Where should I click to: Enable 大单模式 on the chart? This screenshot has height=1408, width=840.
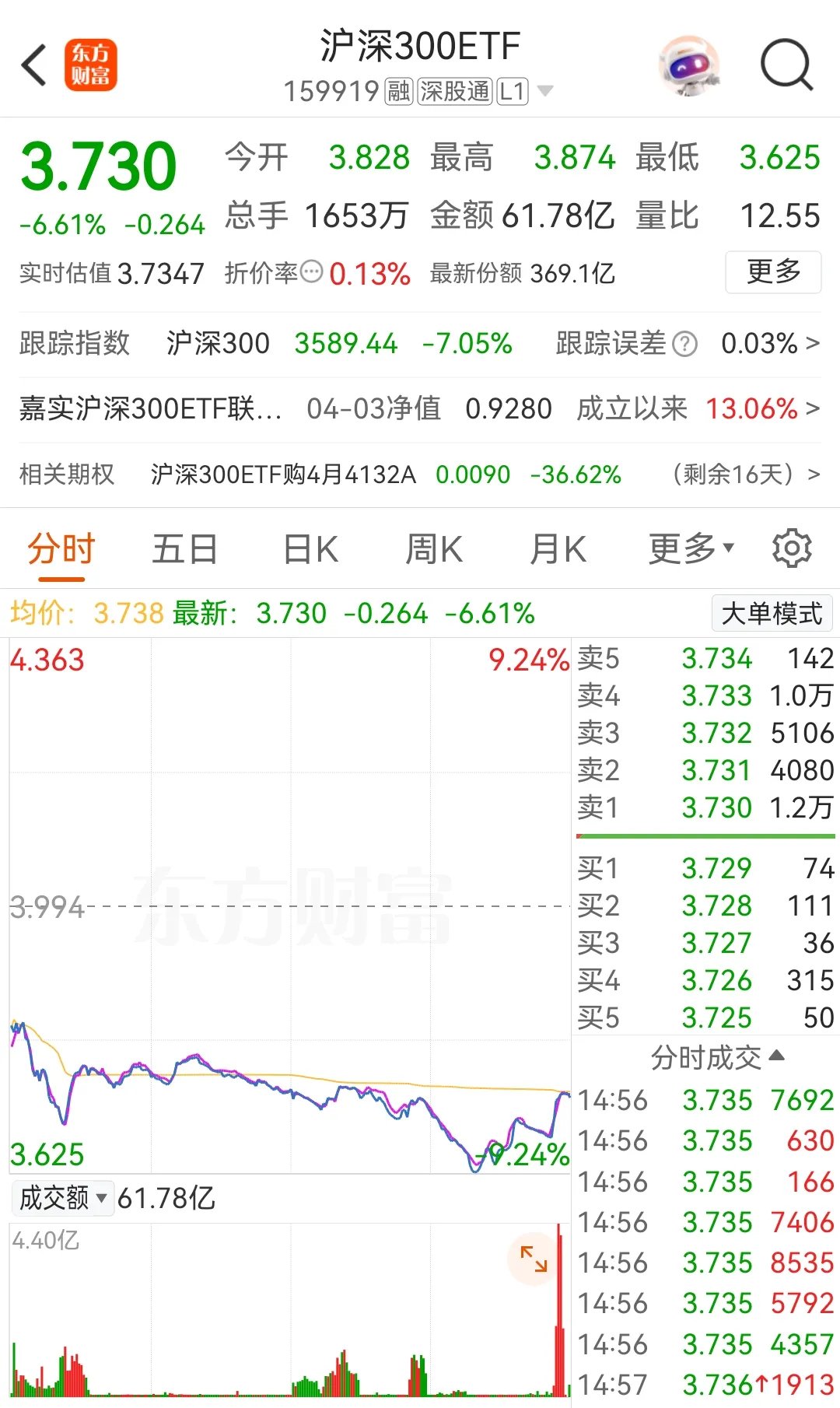(772, 614)
